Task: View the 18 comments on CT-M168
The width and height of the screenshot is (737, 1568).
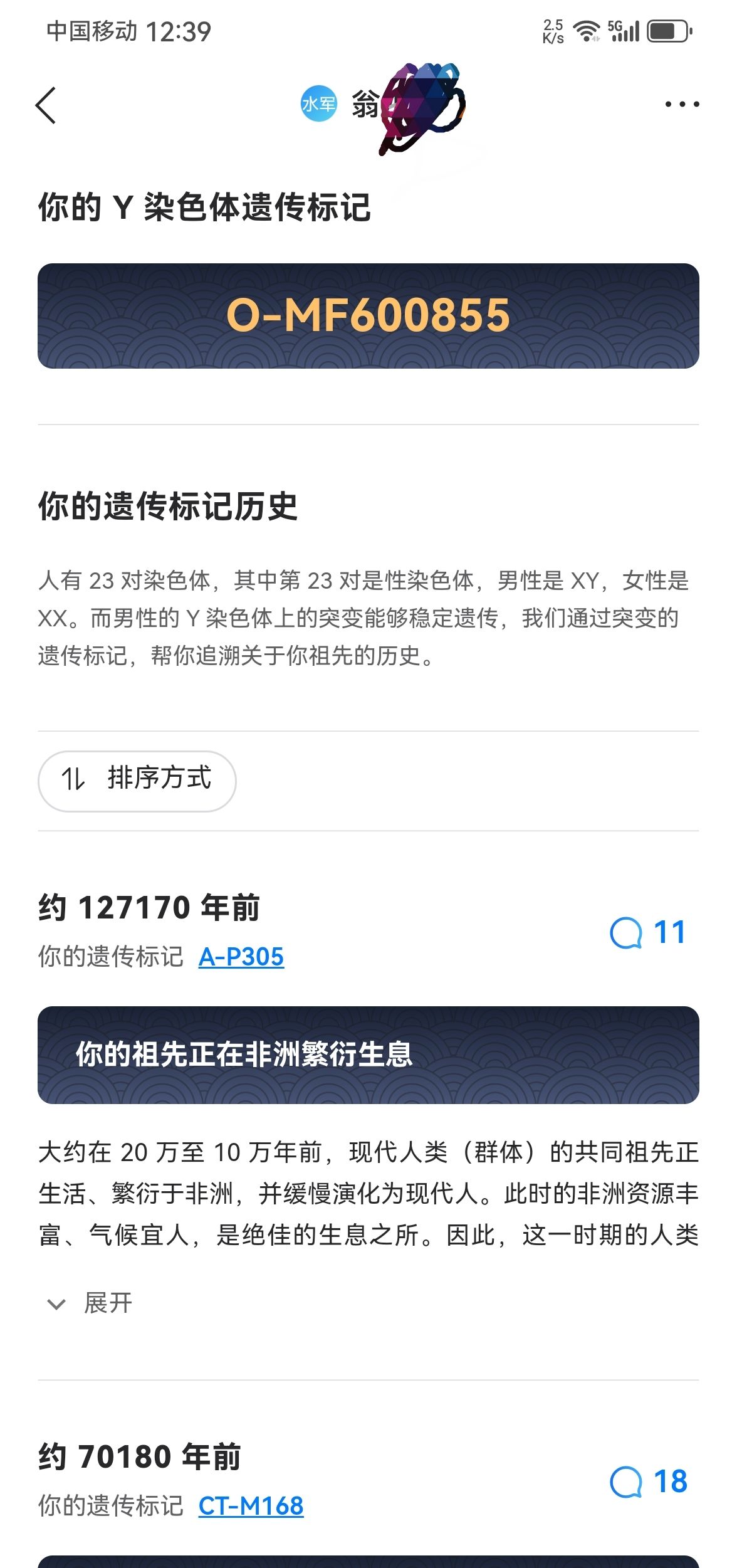Action: [648, 1482]
